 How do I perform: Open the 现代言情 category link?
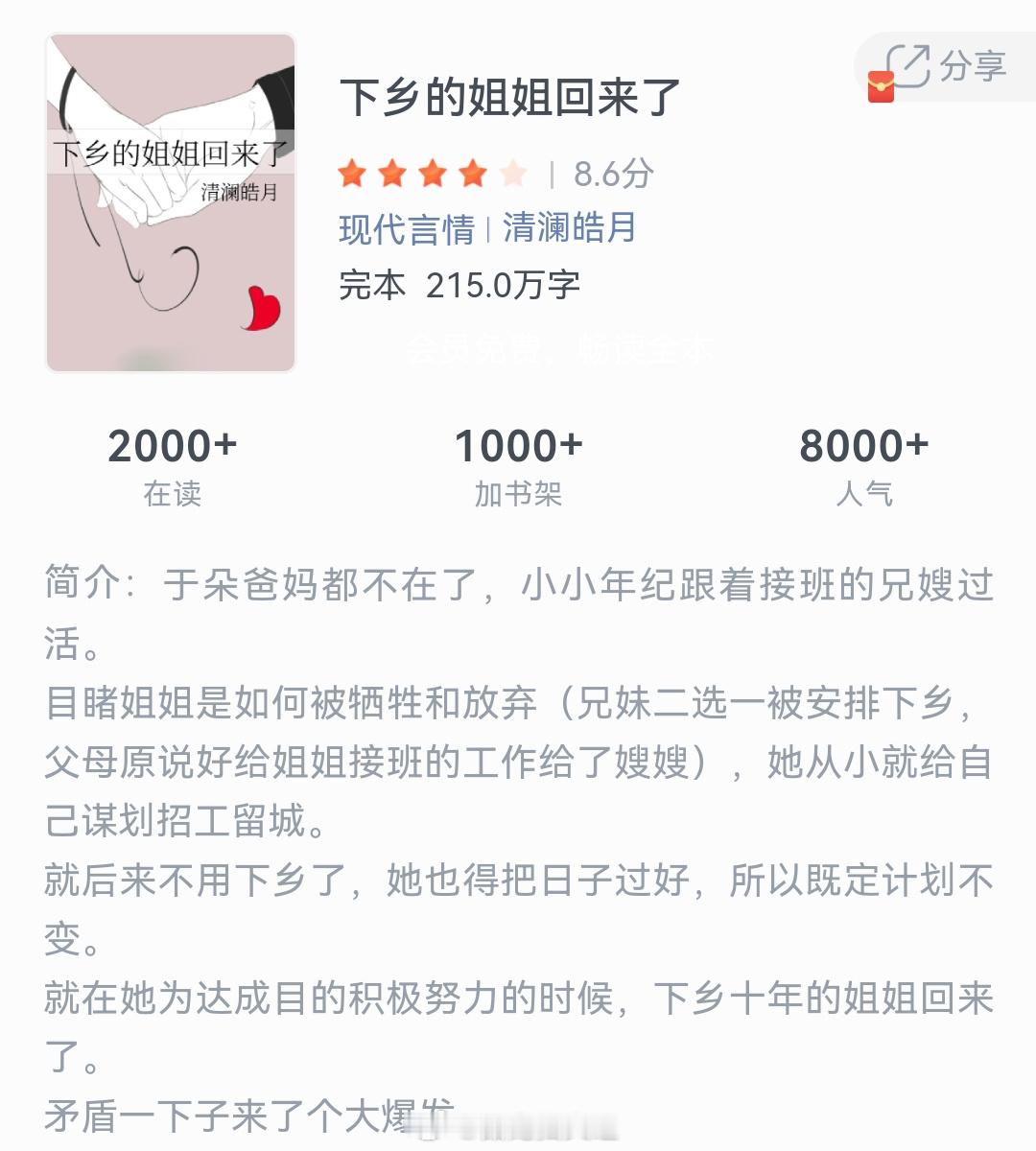tap(407, 229)
